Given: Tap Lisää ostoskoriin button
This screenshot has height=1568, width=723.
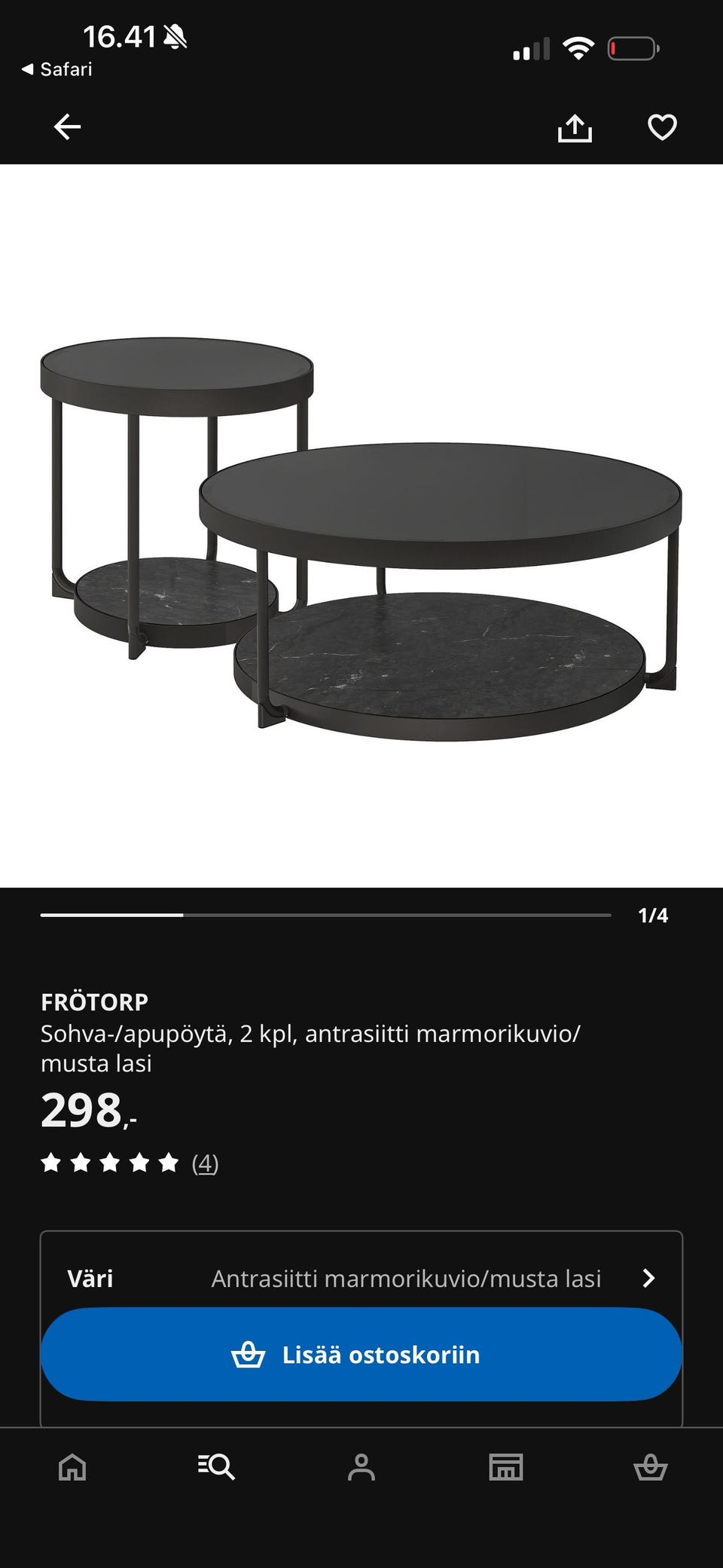Looking at the screenshot, I should pyautogui.click(x=361, y=1354).
